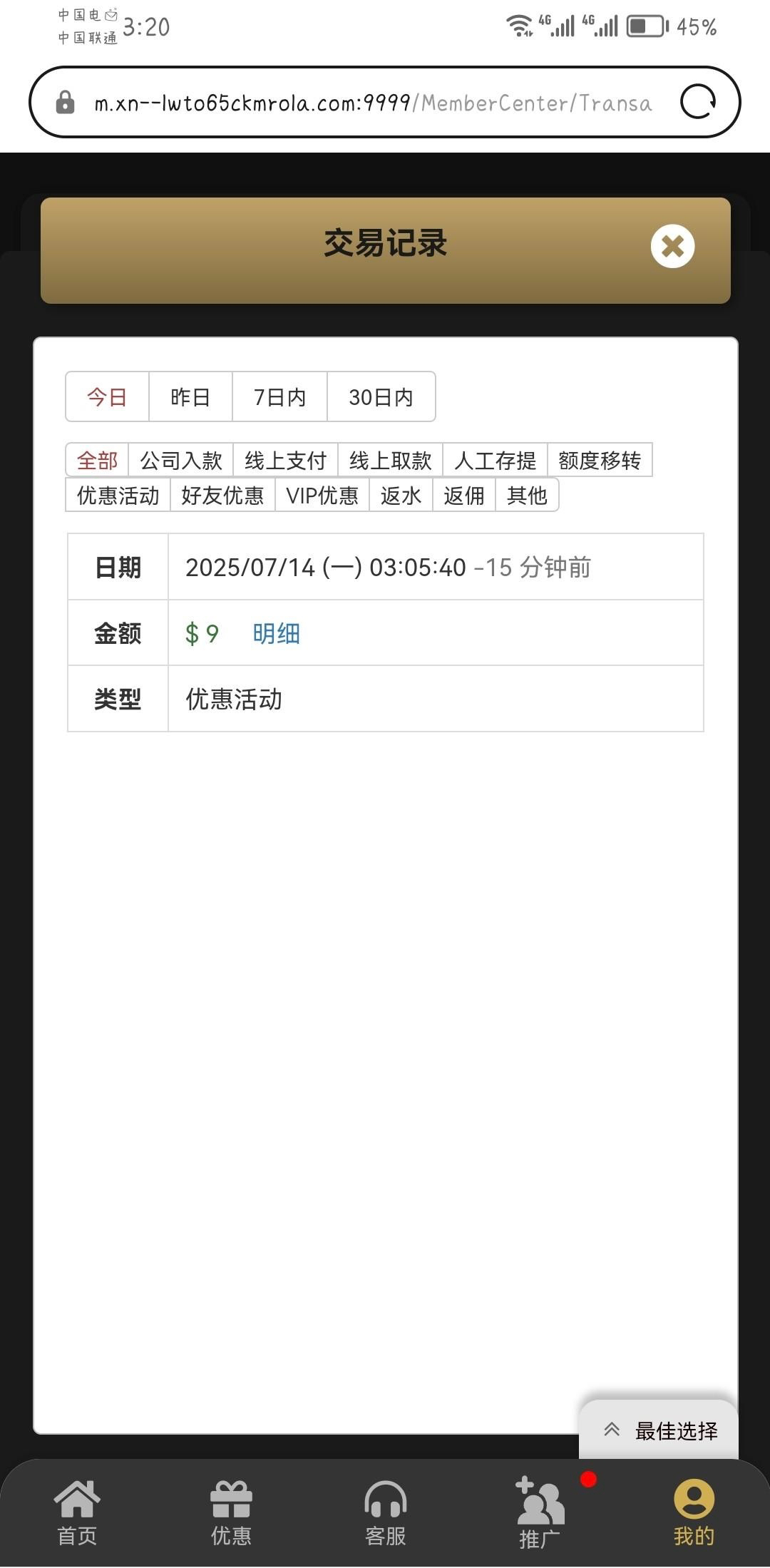Viewport: 770px width, 1568px height.
Task: Filter by 公司入款 transactions
Action: click(181, 461)
